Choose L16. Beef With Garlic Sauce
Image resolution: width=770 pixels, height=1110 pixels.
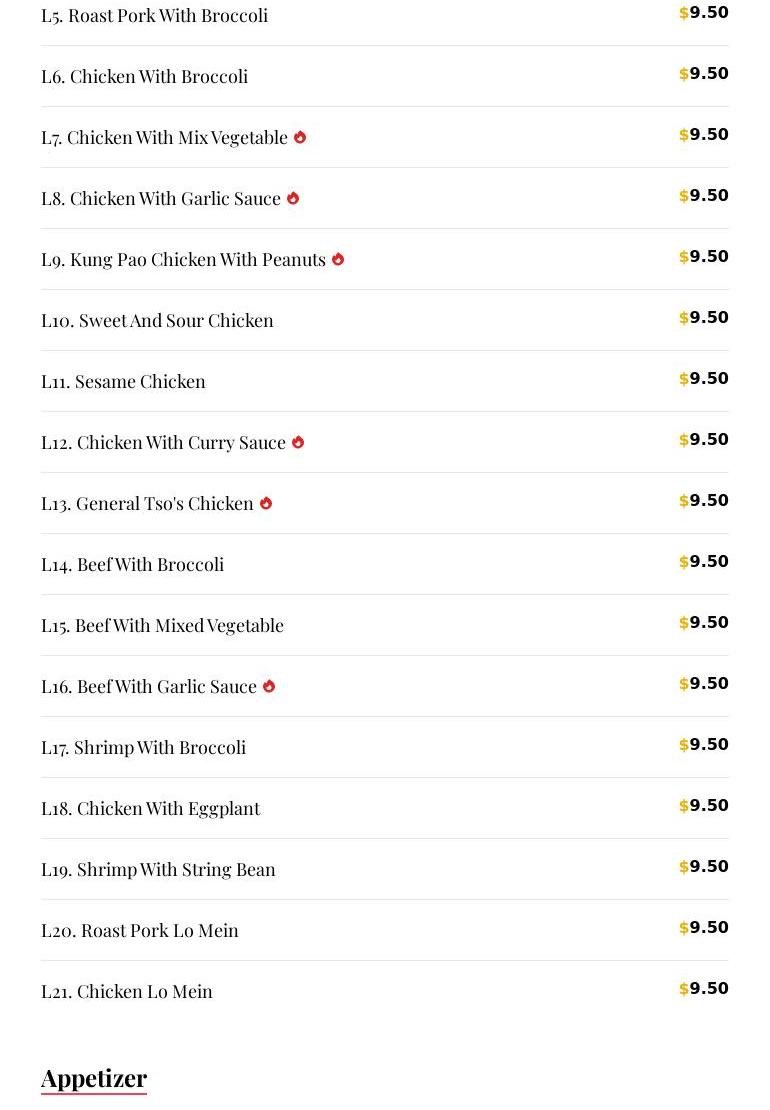[x=149, y=687]
